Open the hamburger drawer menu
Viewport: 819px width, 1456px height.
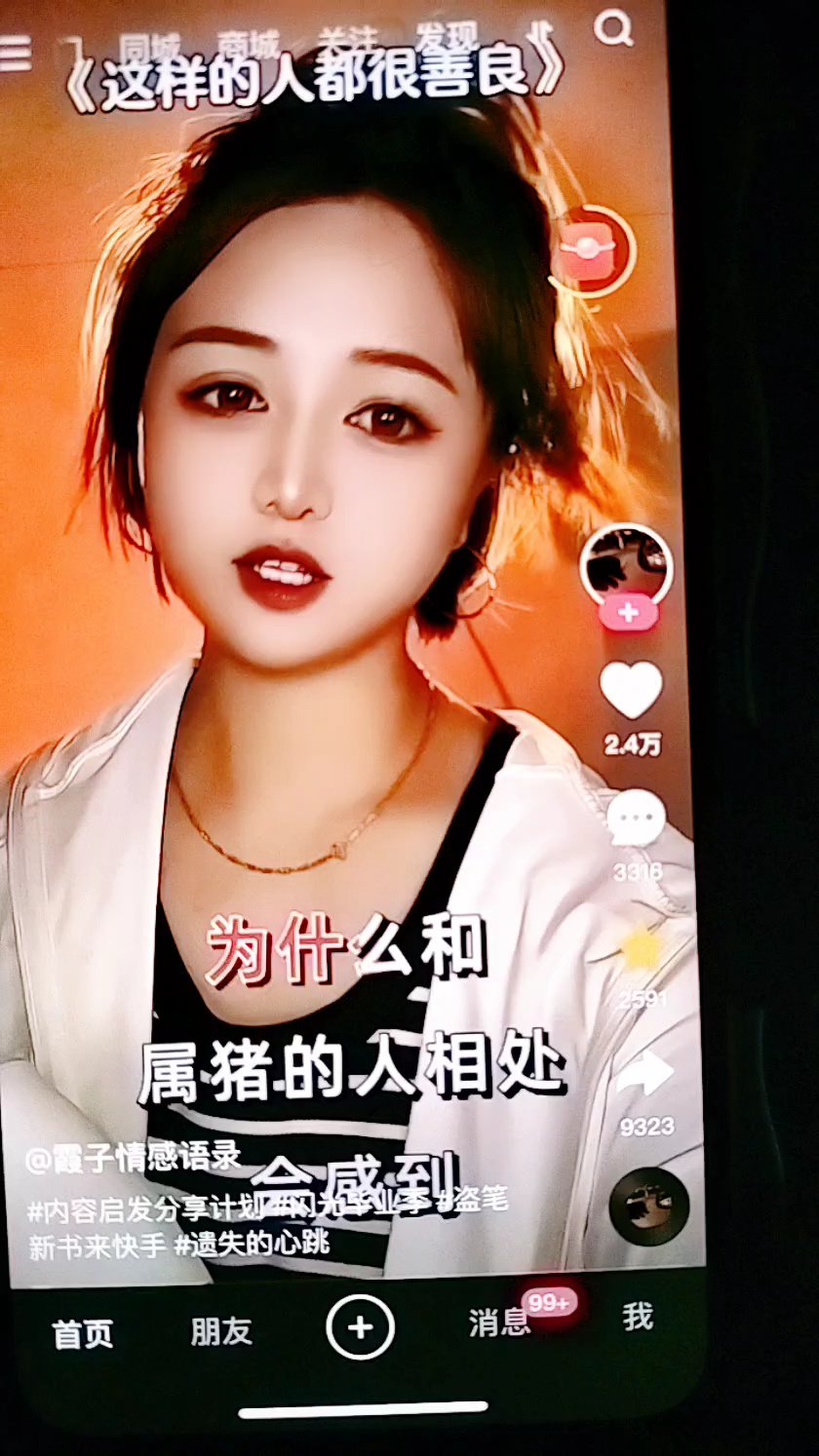click(x=14, y=53)
